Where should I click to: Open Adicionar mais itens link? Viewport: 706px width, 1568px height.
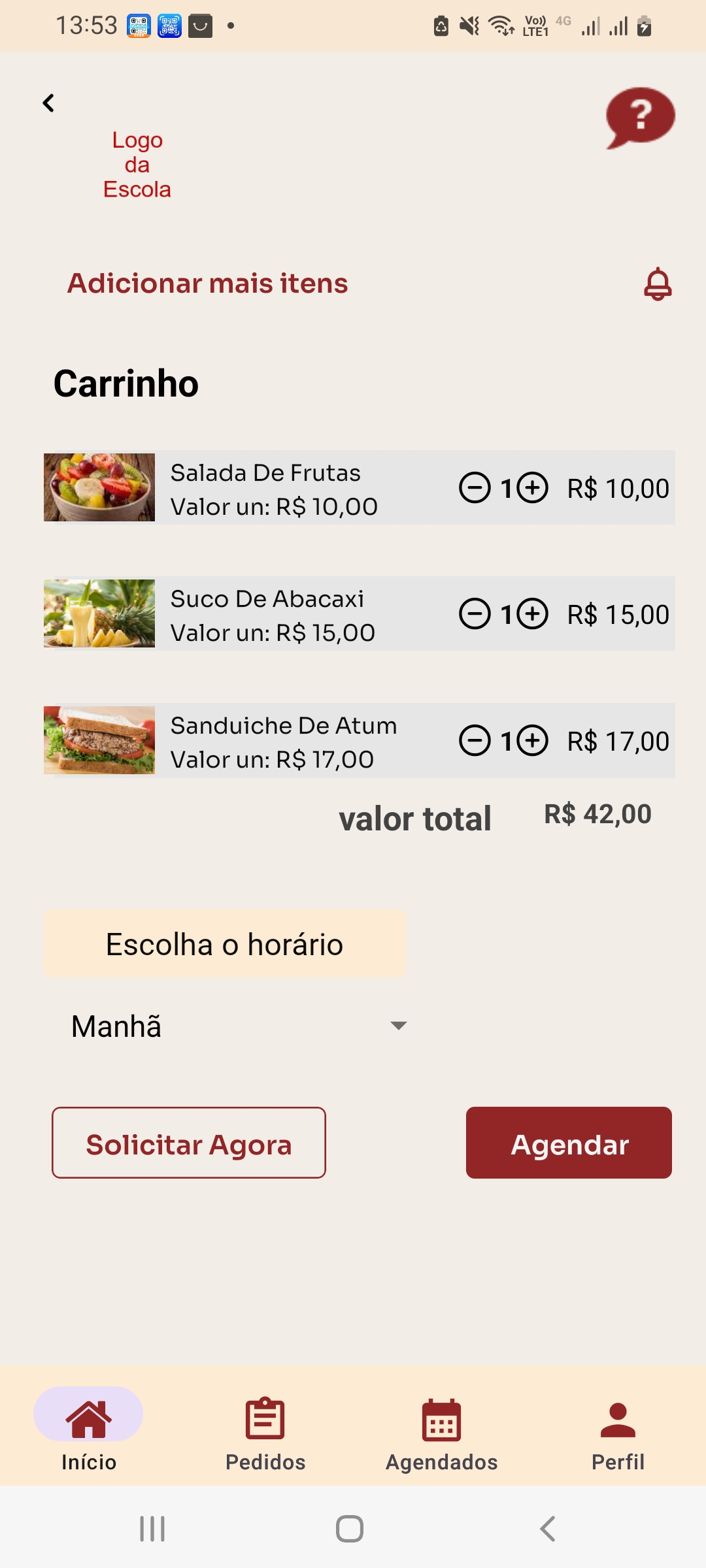click(207, 283)
